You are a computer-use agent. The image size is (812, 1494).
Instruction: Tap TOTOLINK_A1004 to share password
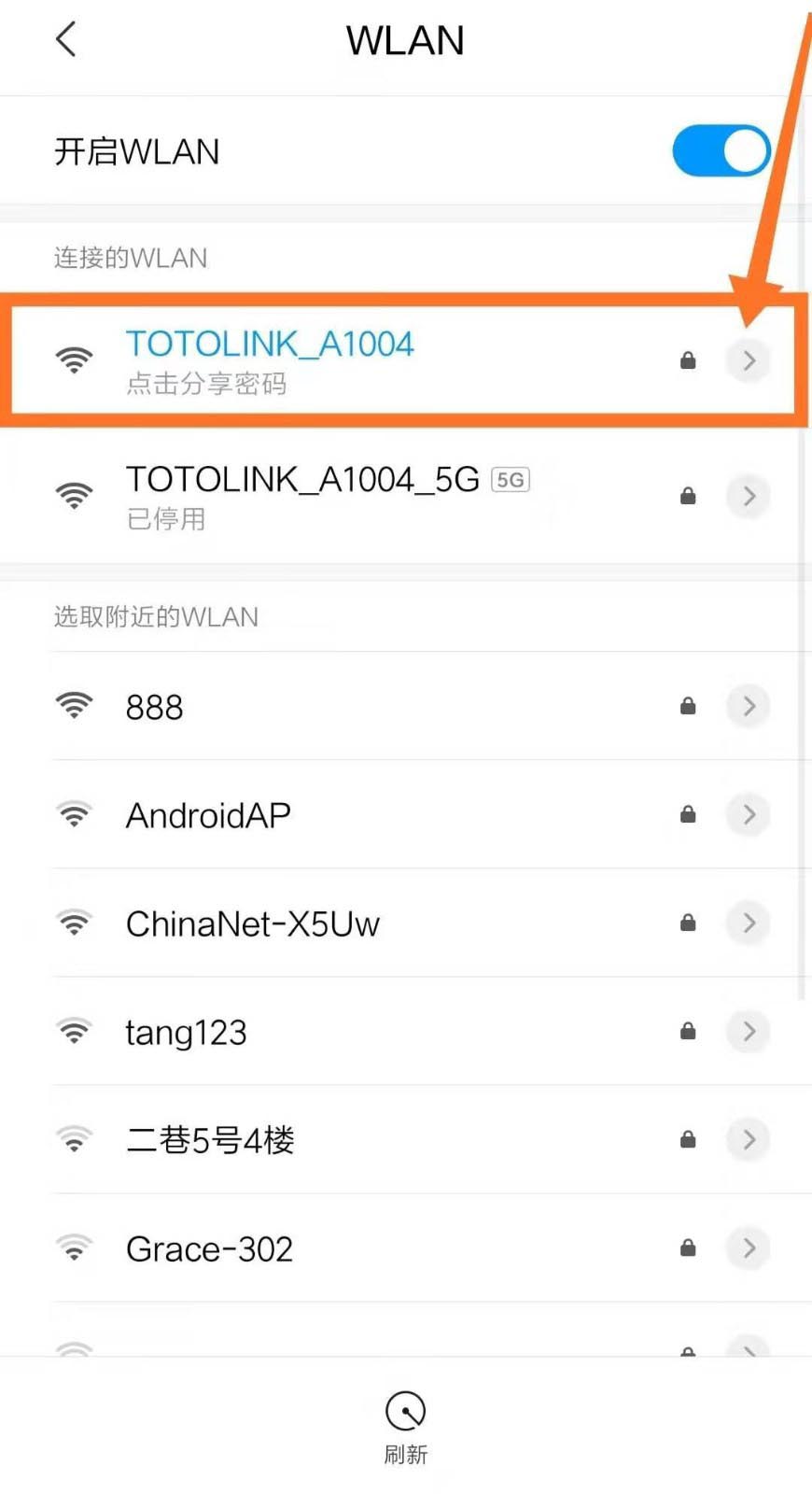(271, 359)
